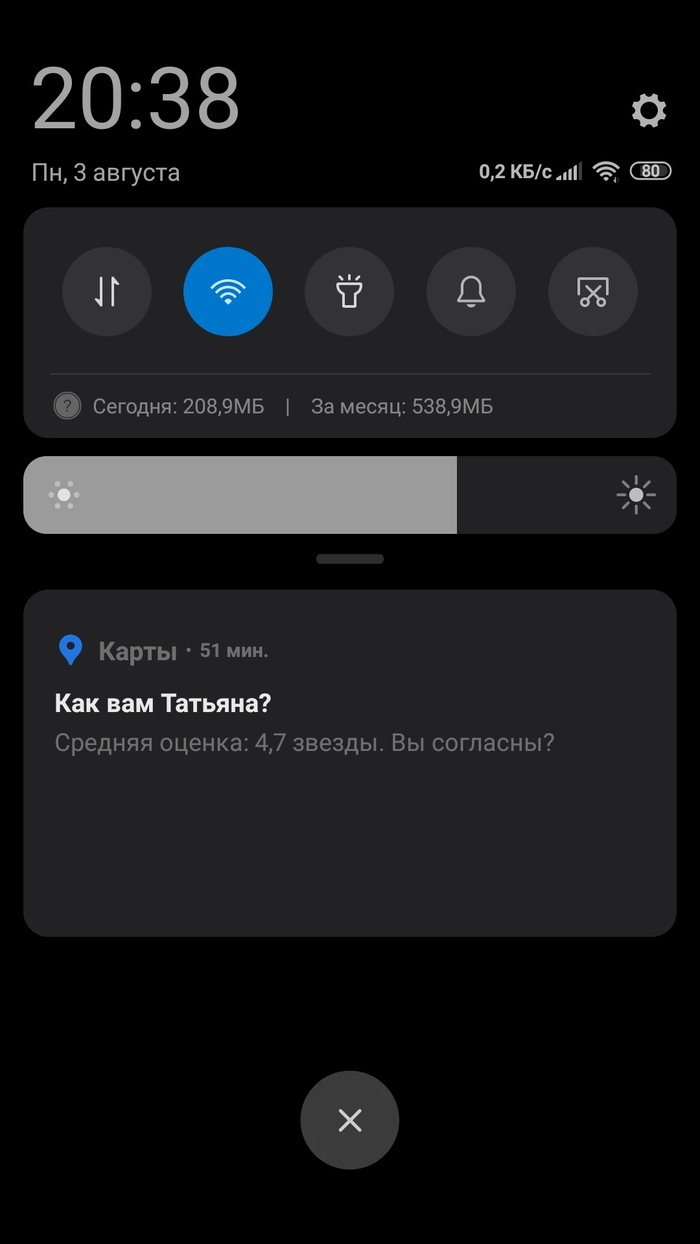
Task: Turn on the flashlight
Action: (349, 292)
